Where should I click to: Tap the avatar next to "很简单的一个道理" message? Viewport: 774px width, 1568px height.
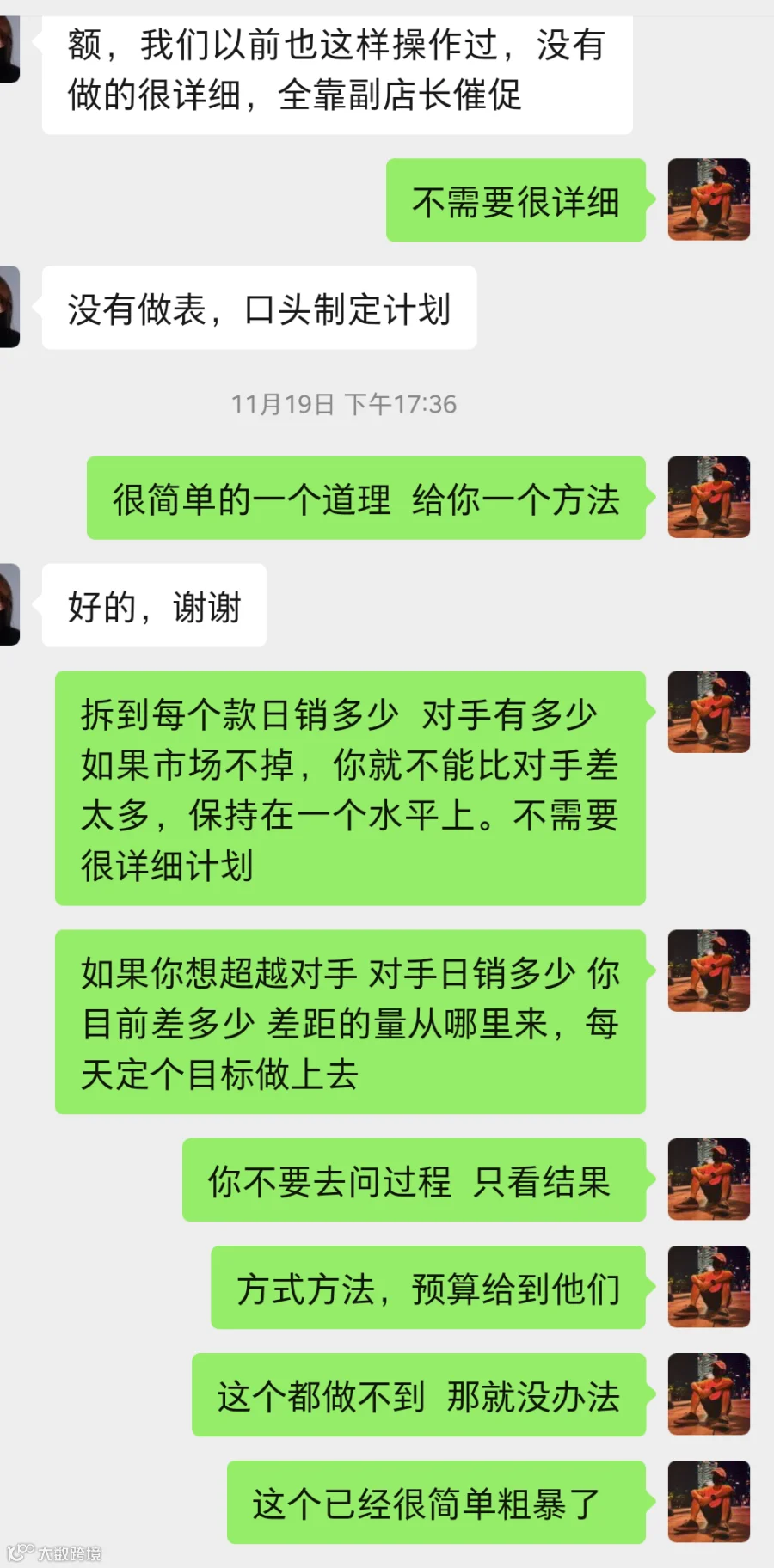pos(709,497)
